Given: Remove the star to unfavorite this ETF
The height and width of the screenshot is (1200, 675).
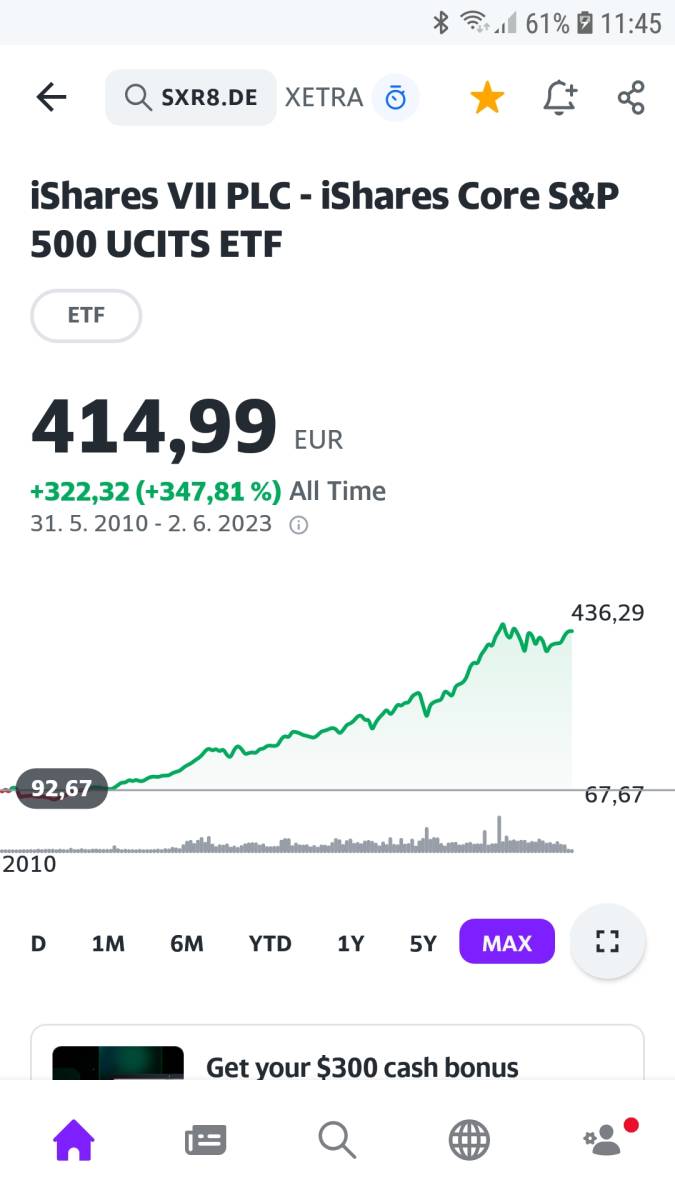Looking at the screenshot, I should [x=487, y=97].
